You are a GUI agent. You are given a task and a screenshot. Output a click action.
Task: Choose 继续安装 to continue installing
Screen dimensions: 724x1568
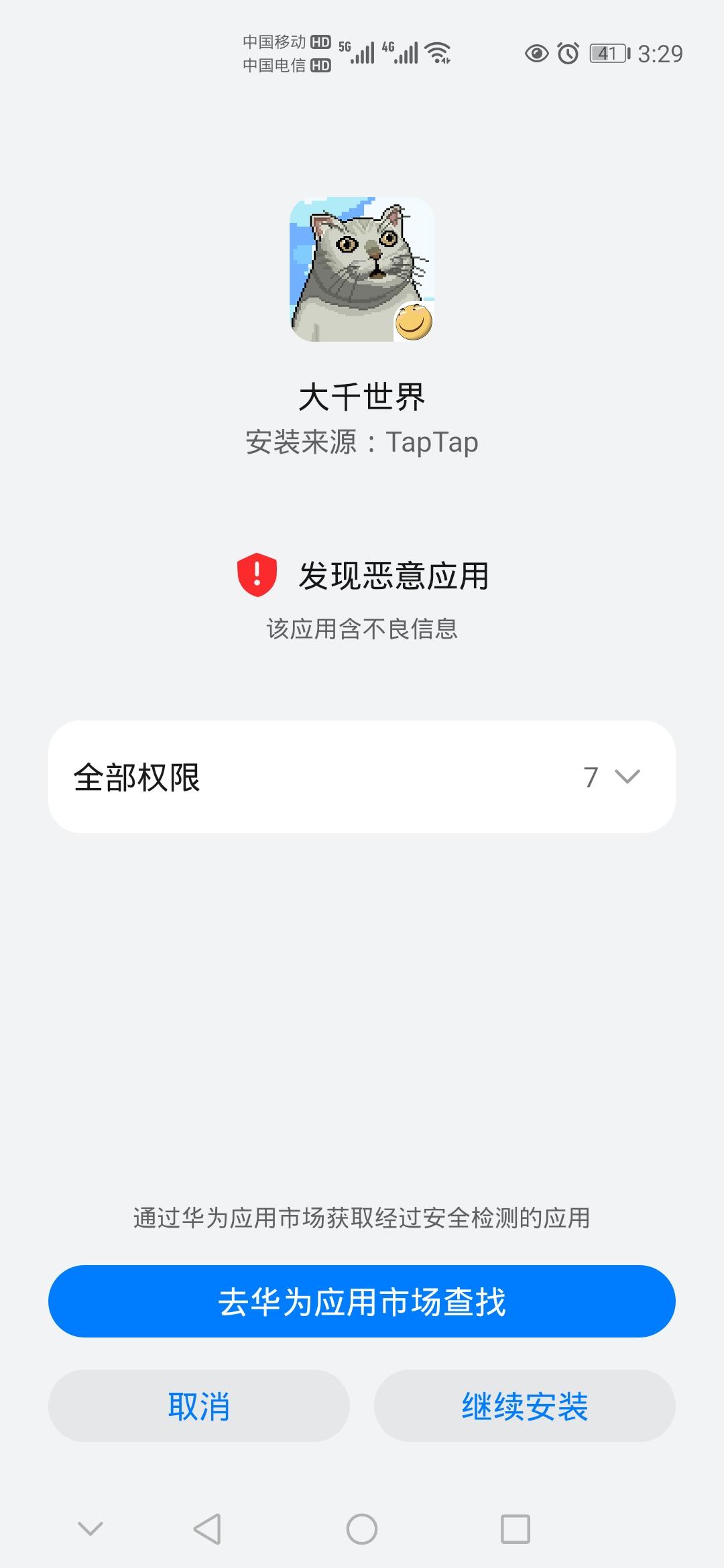(524, 1406)
